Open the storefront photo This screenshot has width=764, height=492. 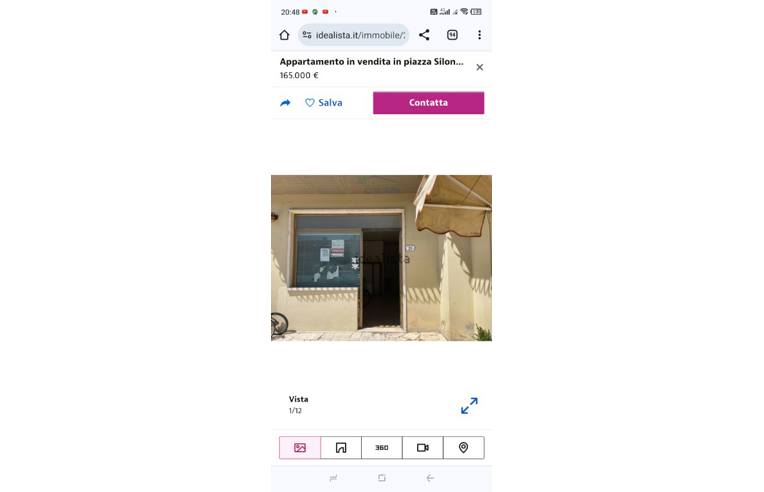381,258
